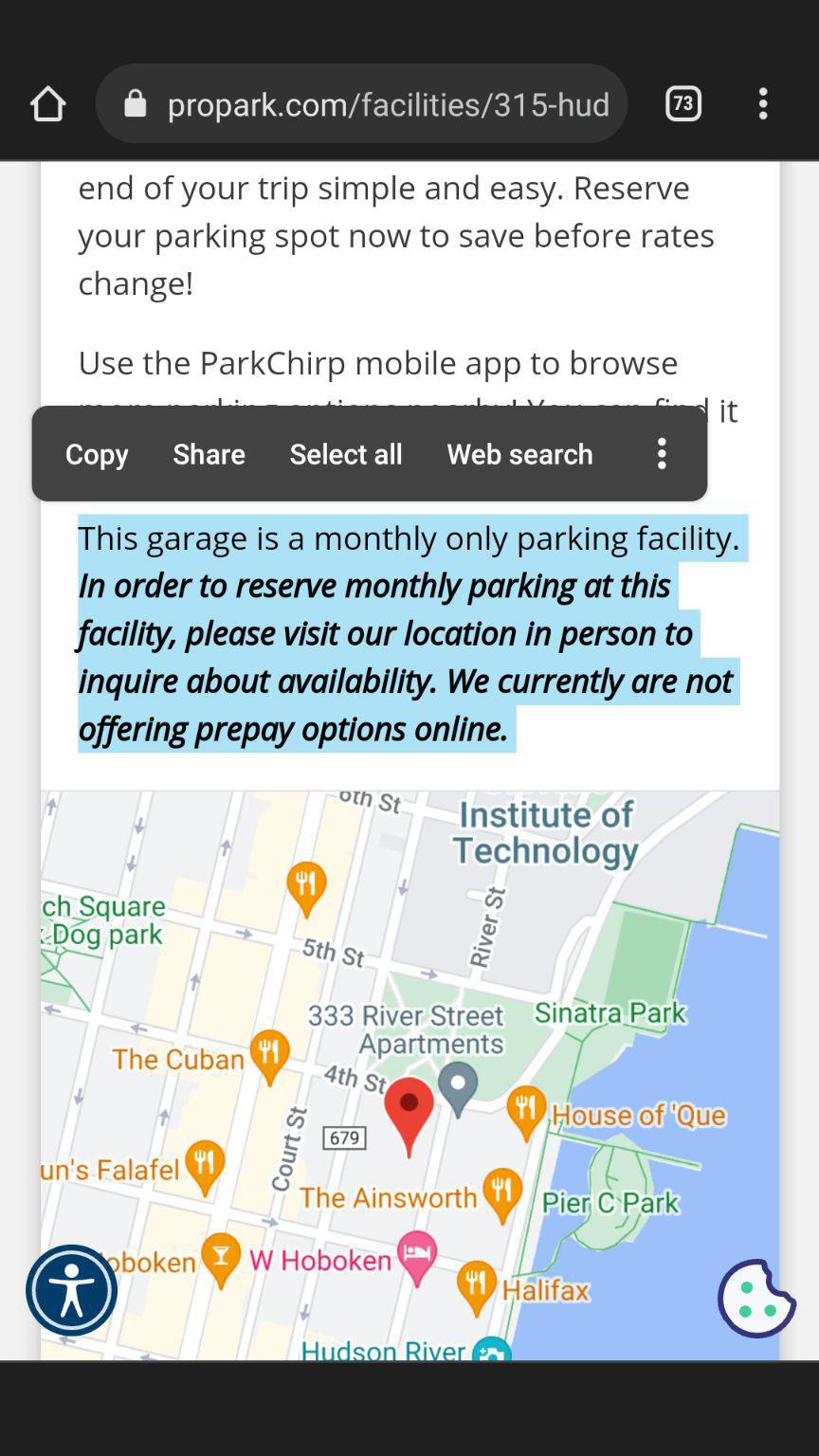Image resolution: width=819 pixels, height=1456 pixels.
Task: Tap the home icon in browser toolbar
Action: pyautogui.click(x=47, y=104)
